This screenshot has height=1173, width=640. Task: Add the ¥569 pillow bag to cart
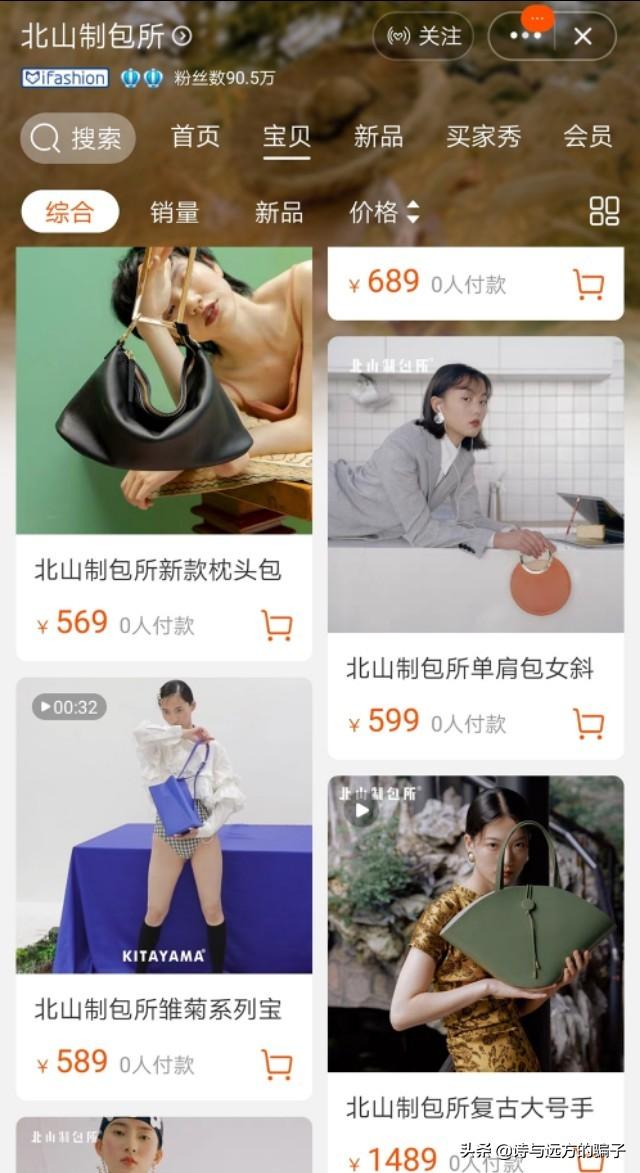pos(277,625)
